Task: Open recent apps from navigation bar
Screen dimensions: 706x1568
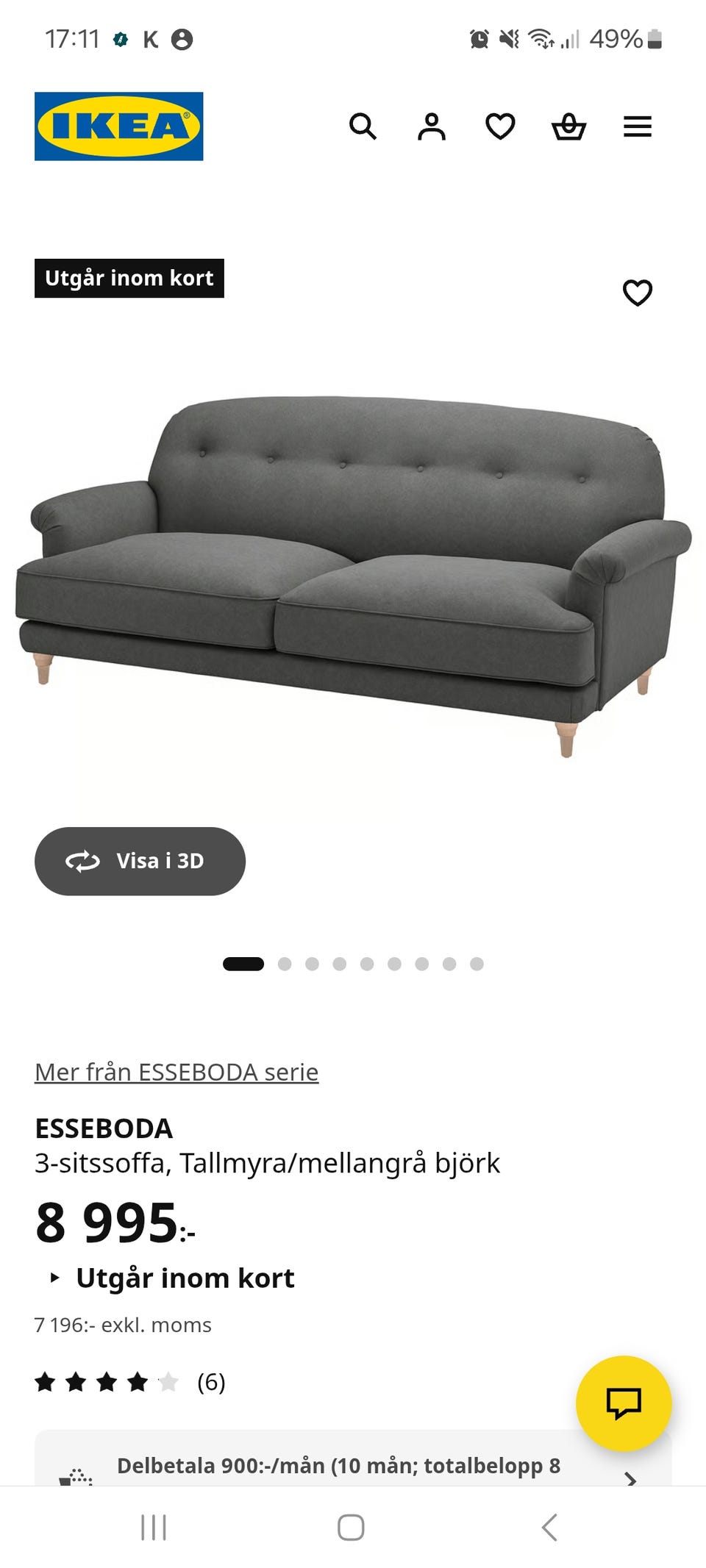Action: [x=154, y=1527]
